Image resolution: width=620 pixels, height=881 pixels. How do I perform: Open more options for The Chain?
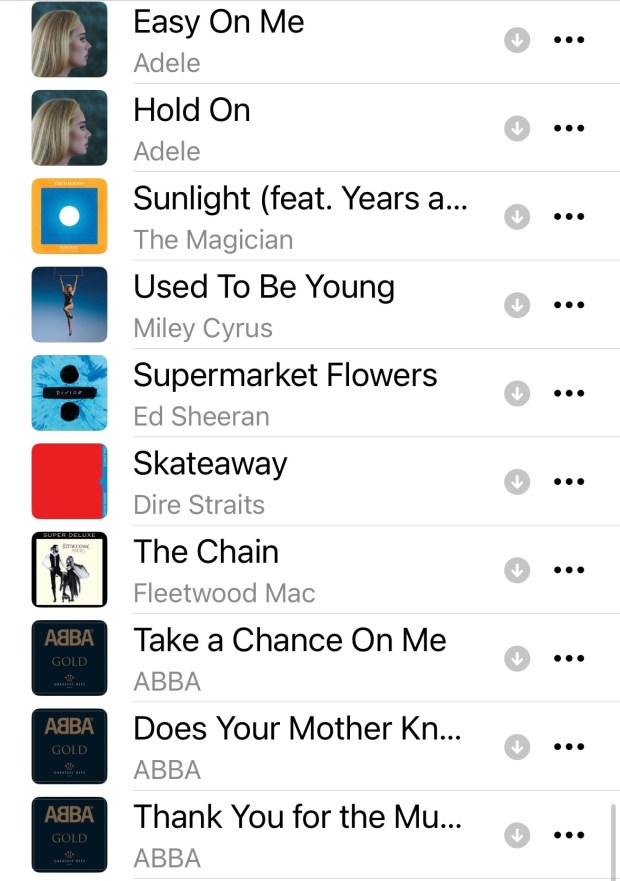click(568, 570)
